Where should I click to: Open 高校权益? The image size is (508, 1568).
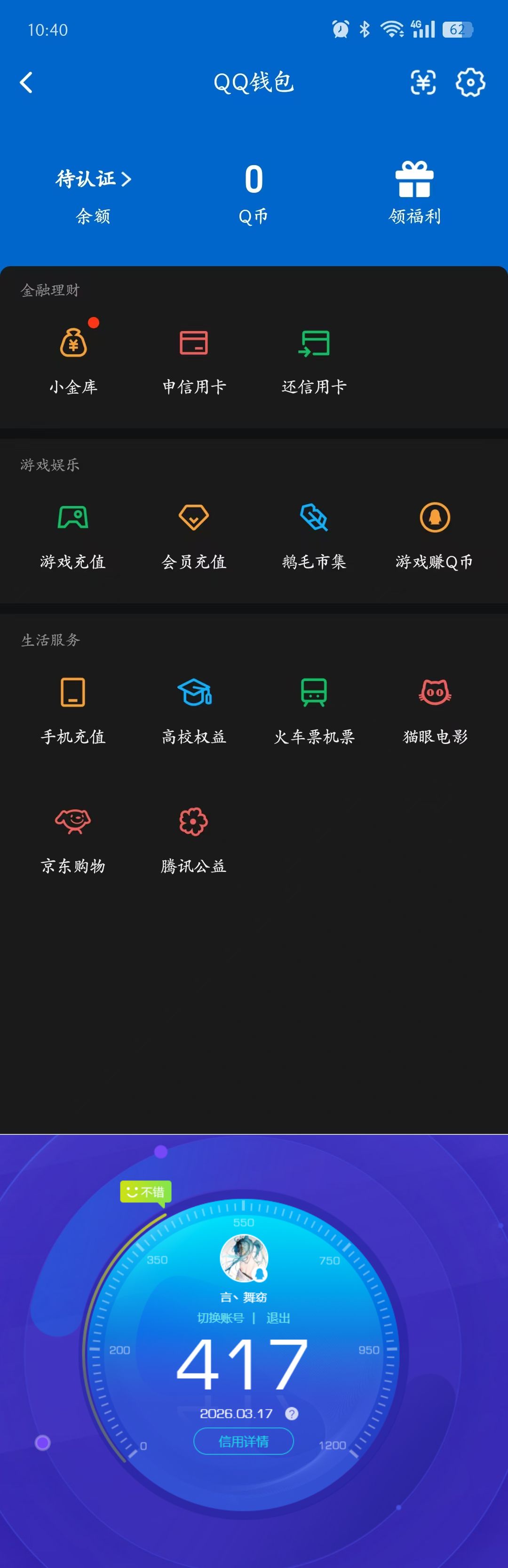(194, 709)
